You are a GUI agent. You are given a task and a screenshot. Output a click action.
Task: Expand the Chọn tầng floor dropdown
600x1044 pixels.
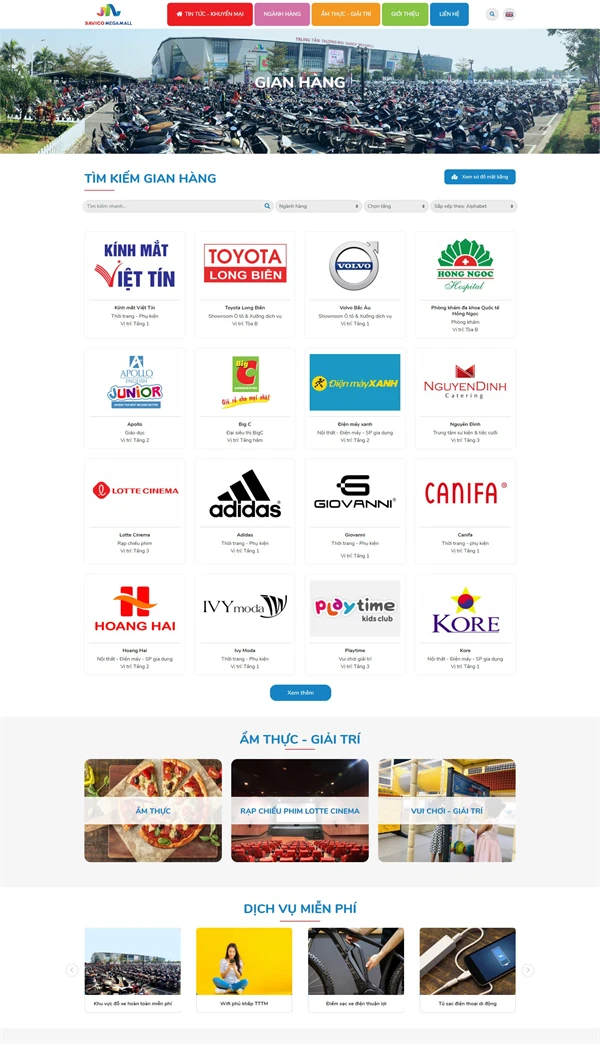pos(395,206)
